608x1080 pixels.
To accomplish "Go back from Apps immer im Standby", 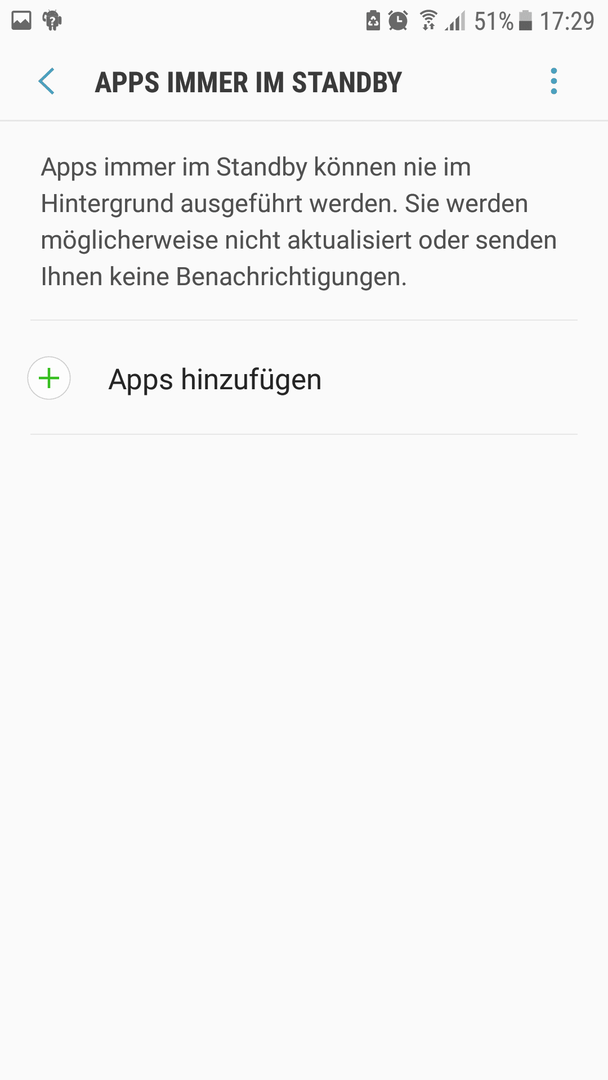I will pos(46,81).
